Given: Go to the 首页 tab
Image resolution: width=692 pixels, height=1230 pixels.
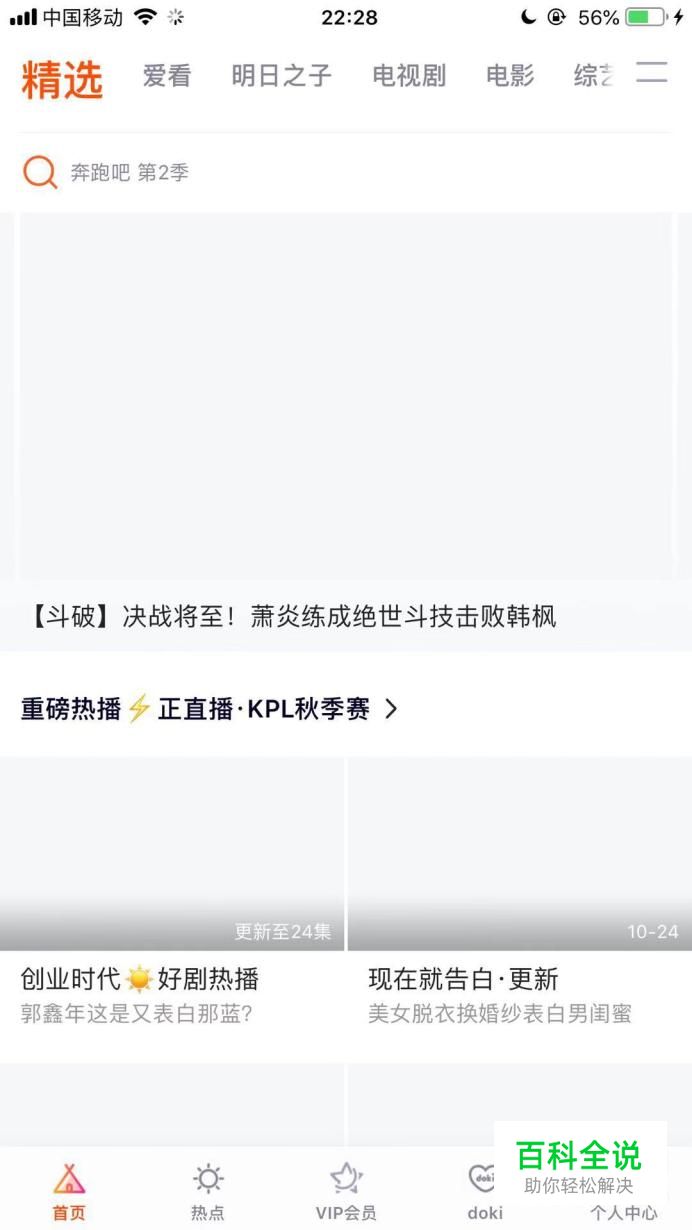Looking at the screenshot, I should 69,1192.
